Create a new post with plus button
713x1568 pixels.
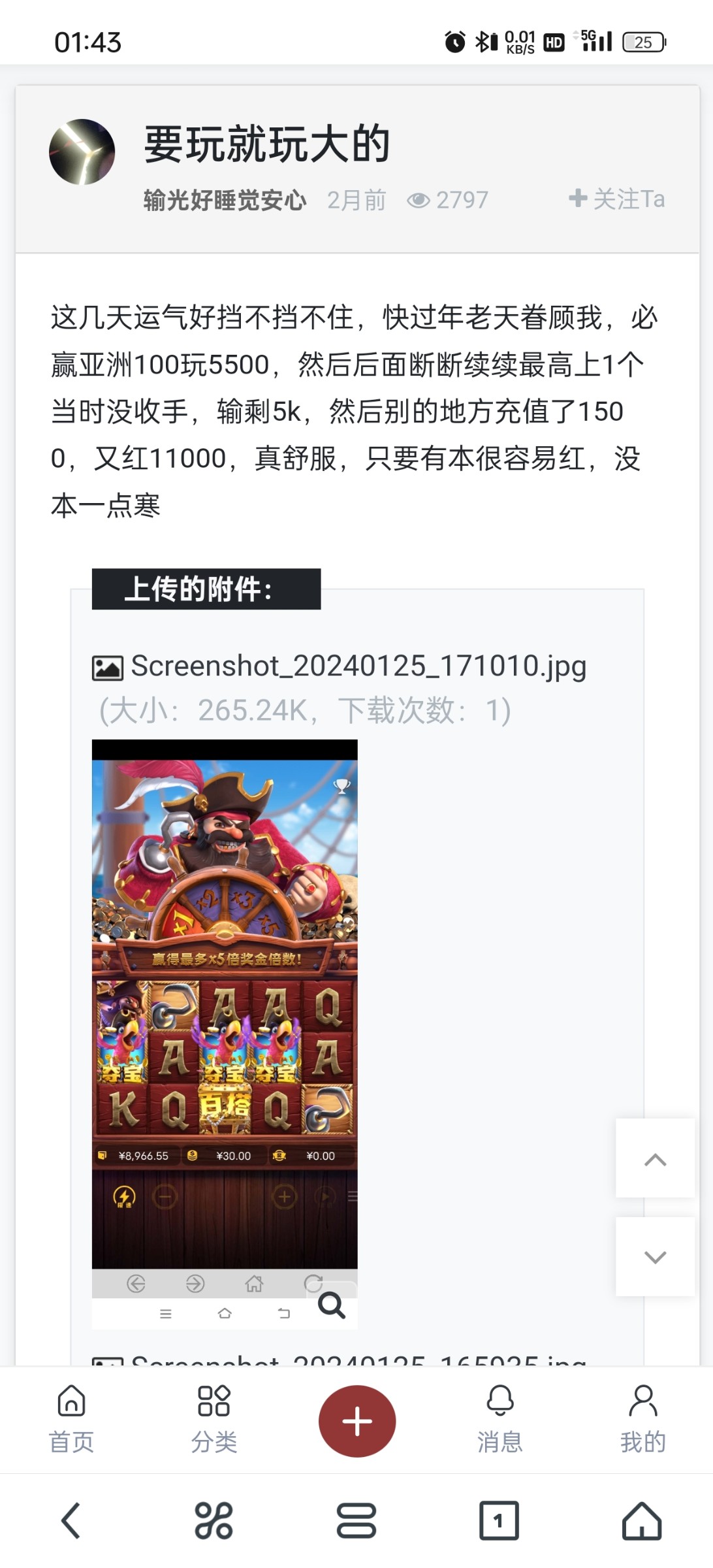(356, 1421)
